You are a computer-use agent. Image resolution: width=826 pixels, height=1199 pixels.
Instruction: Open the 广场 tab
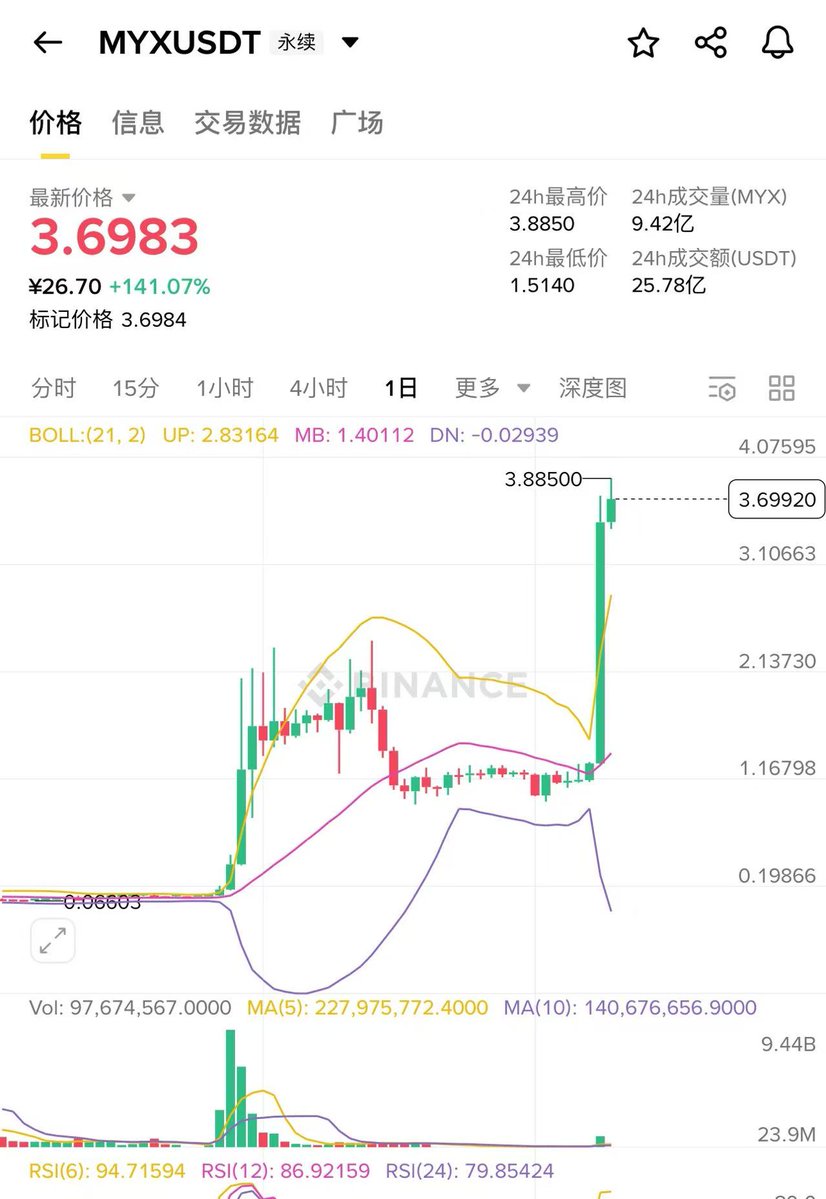[x=357, y=123]
